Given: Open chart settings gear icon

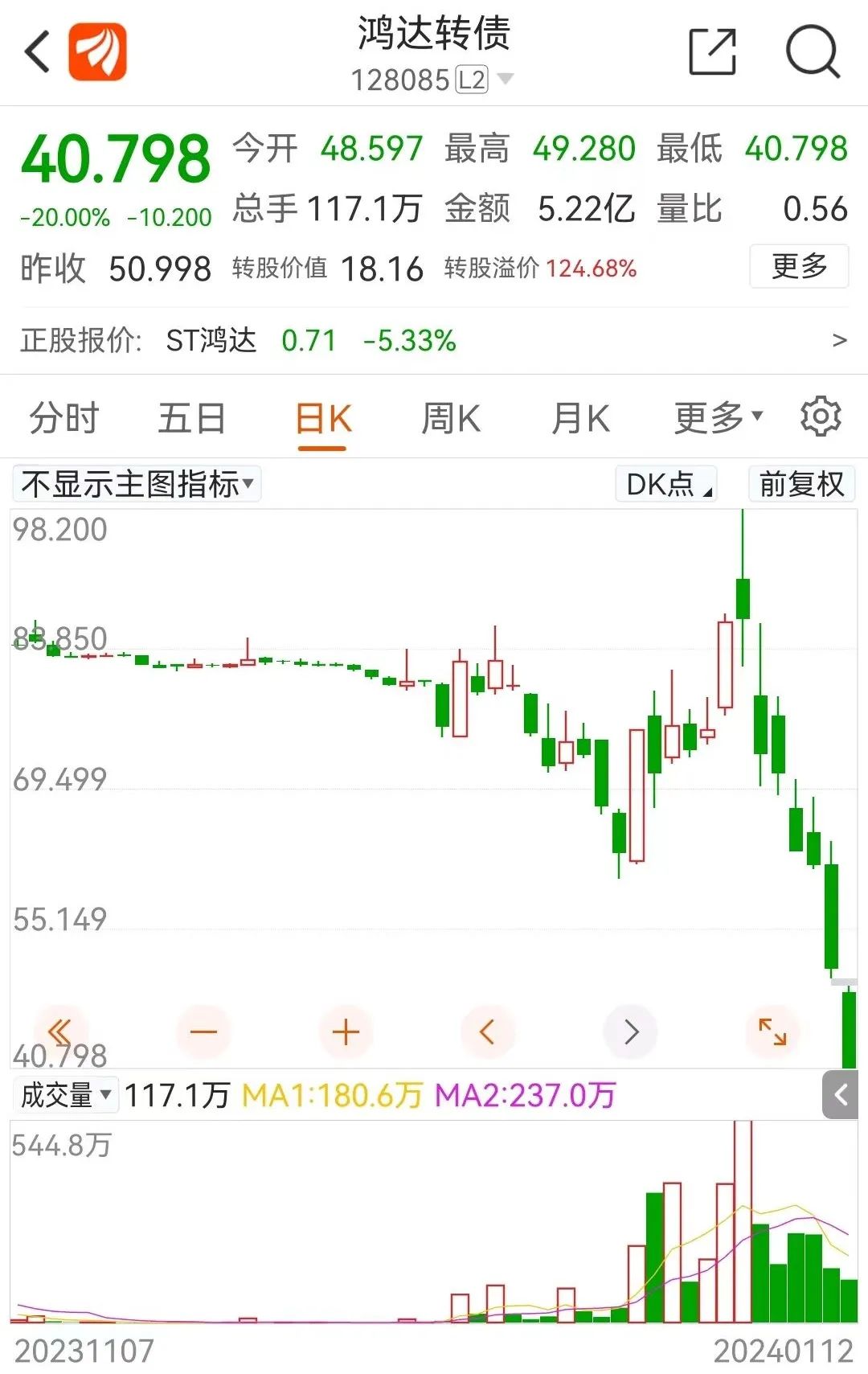Looking at the screenshot, I should 821,416.
